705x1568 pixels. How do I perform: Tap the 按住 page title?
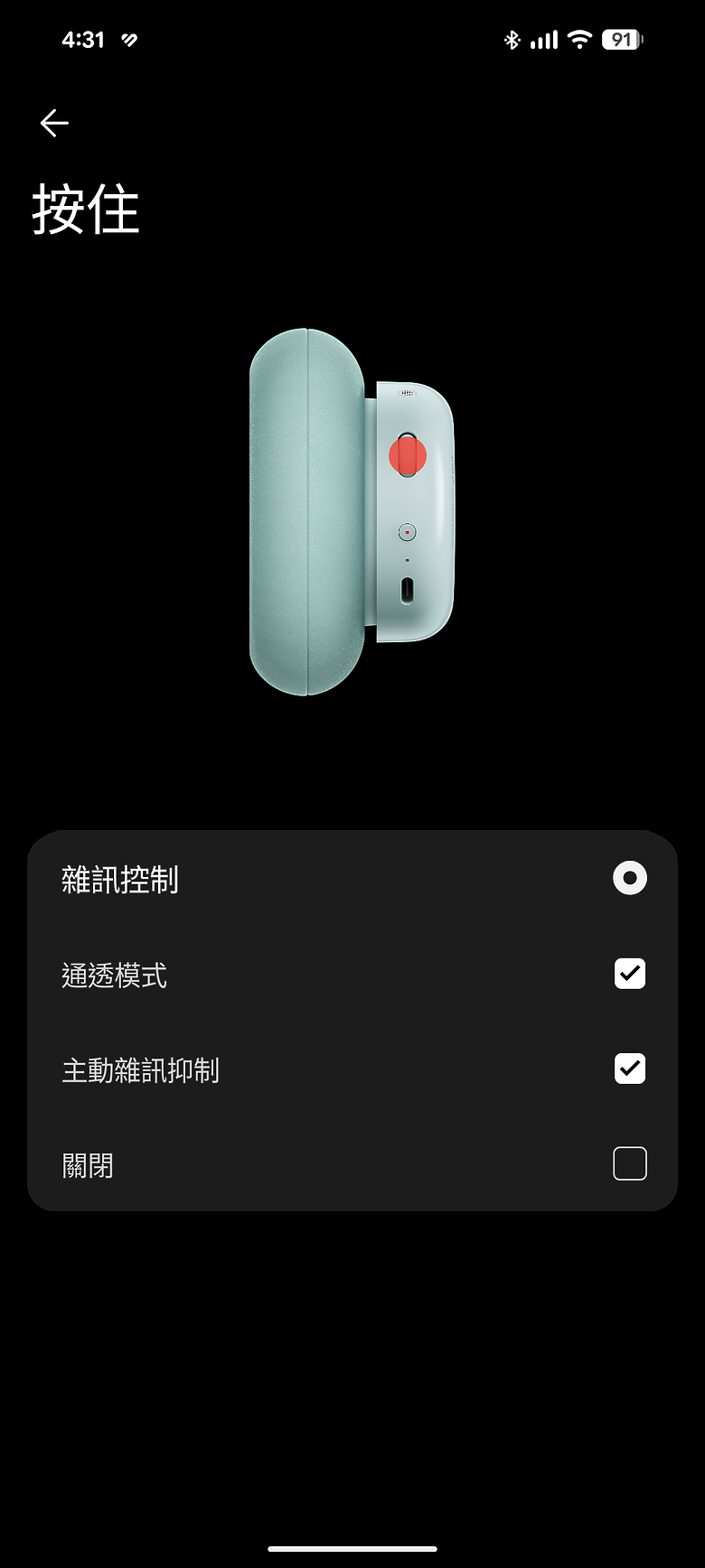tap(86, 210)
